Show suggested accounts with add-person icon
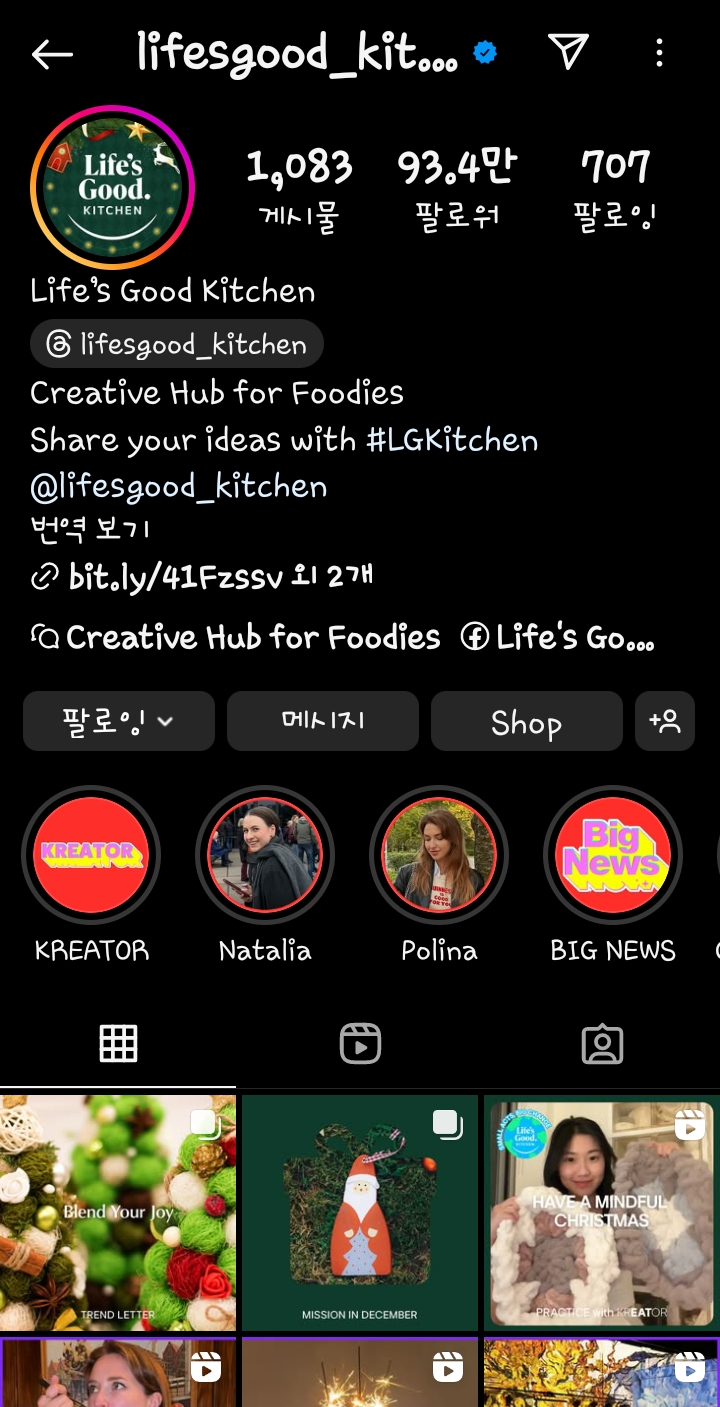The width and height of the screenshot is (720, 1407). 665,721
